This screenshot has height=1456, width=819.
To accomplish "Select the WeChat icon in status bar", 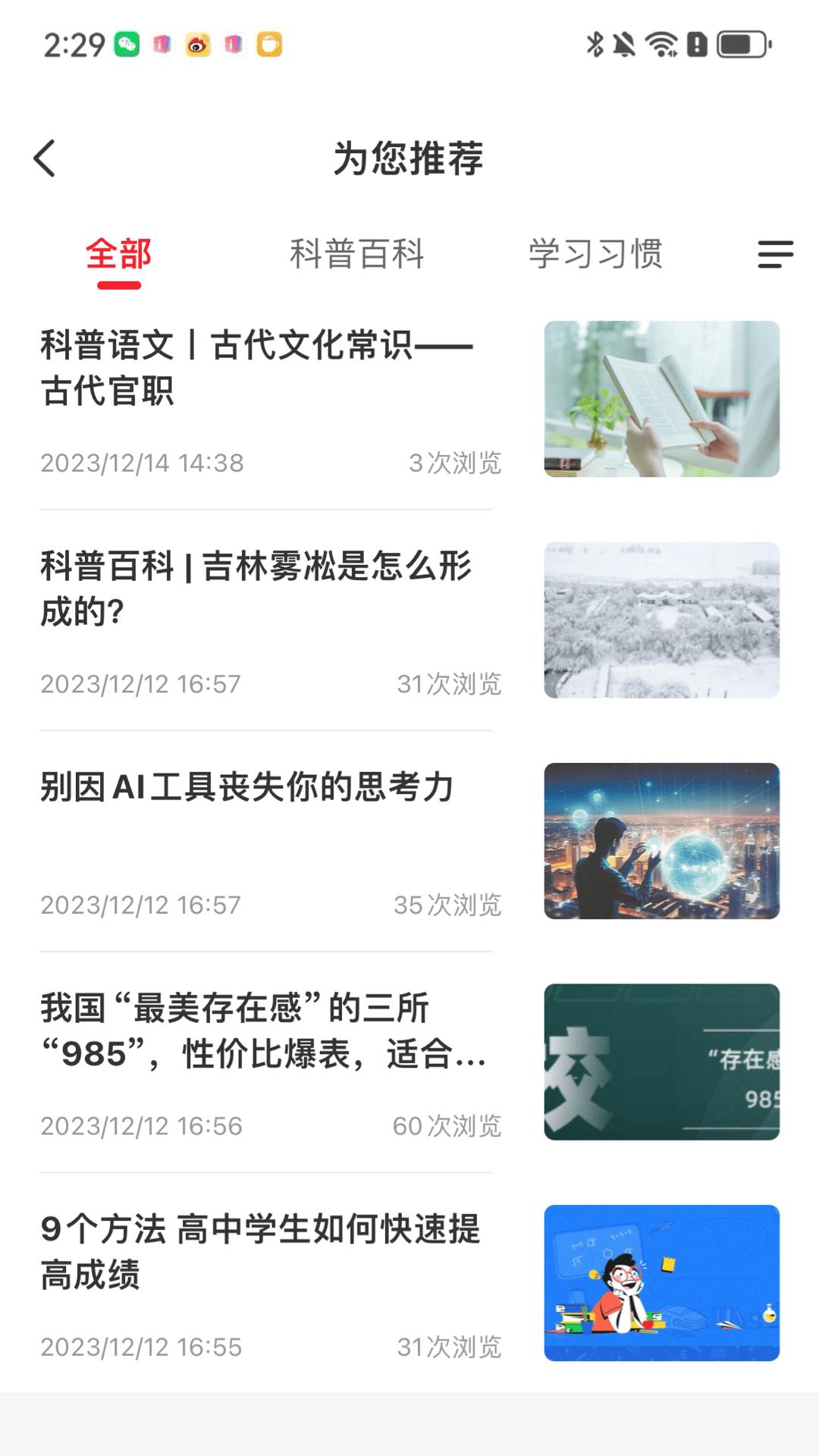I will (127, 45).
